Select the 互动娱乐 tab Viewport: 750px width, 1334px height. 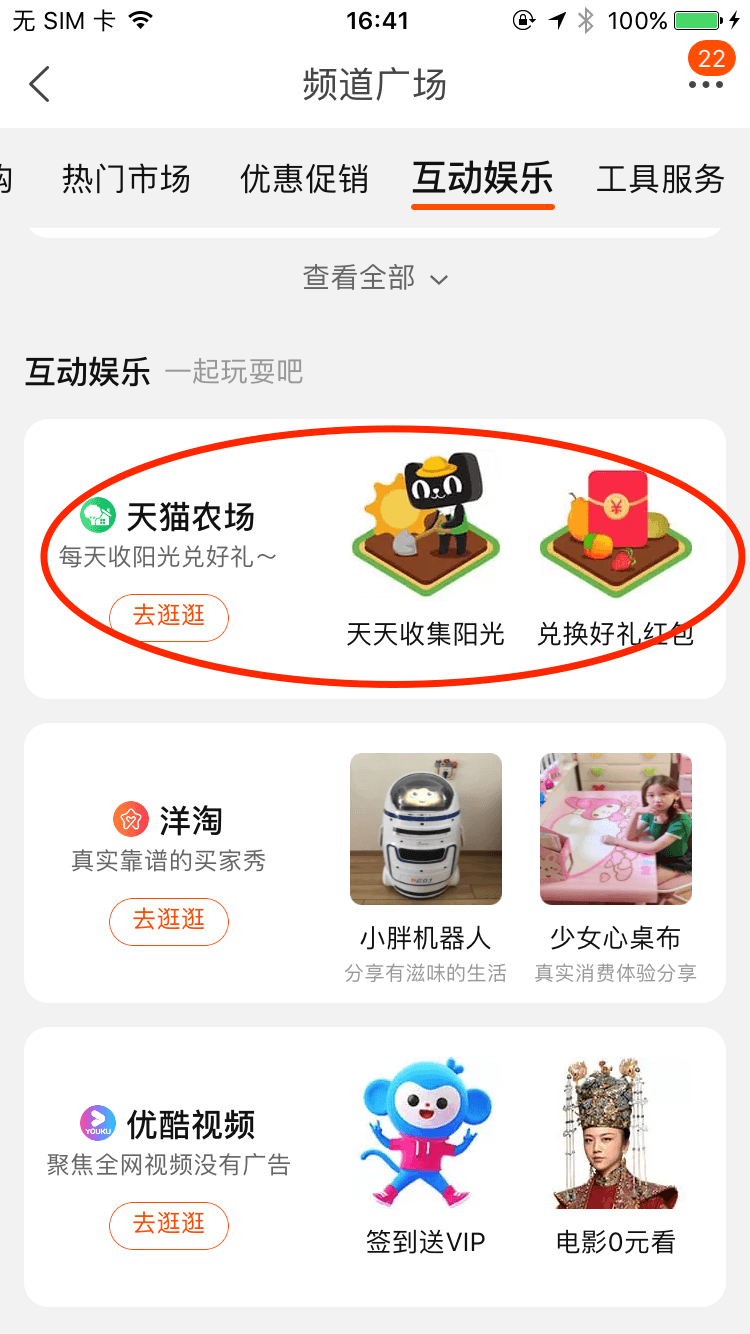[x=483, y=179]
